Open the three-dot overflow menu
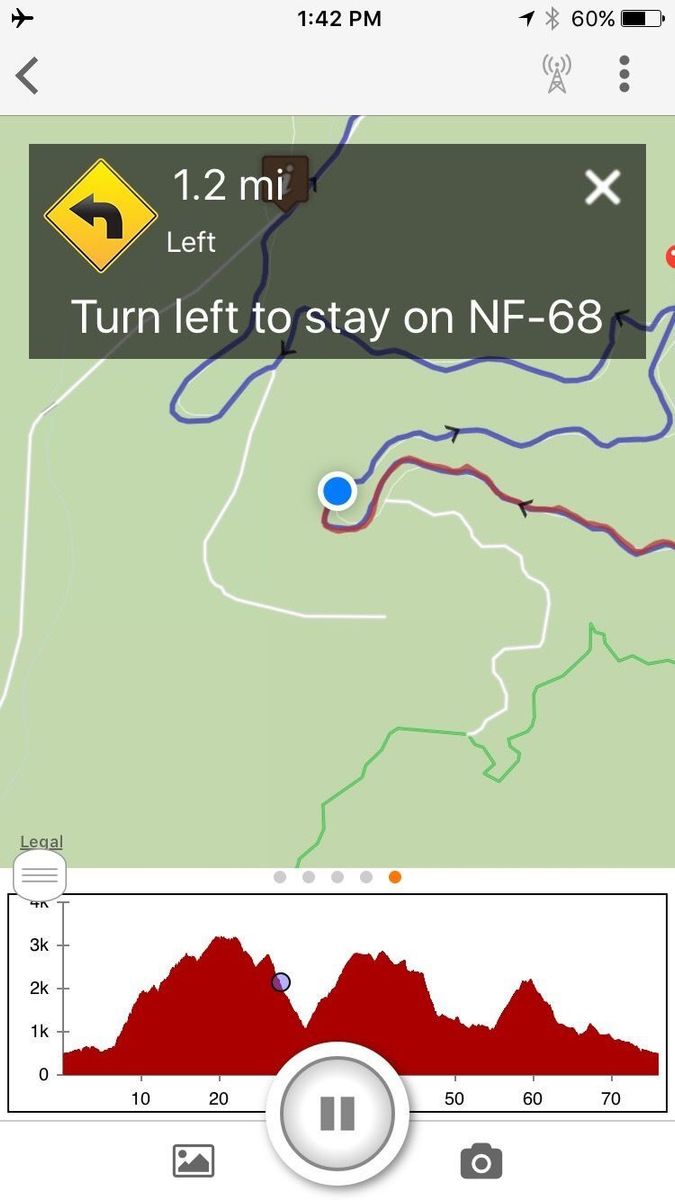 624,74
